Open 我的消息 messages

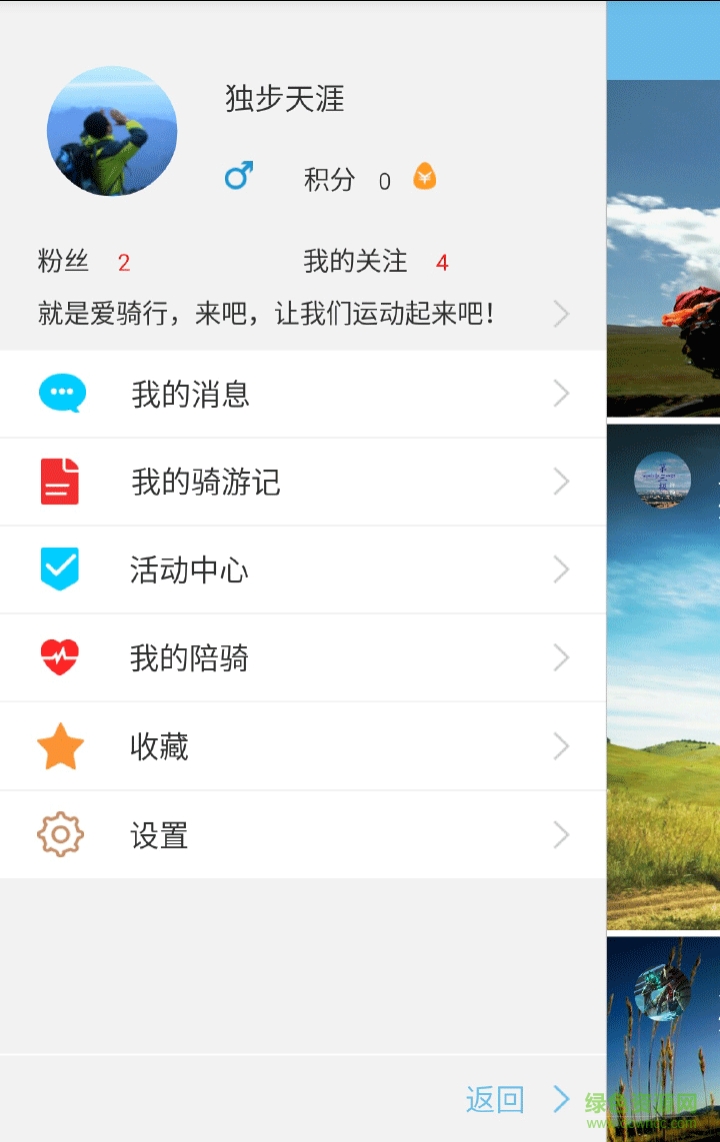pyautogui.click(x=300, y=394)
